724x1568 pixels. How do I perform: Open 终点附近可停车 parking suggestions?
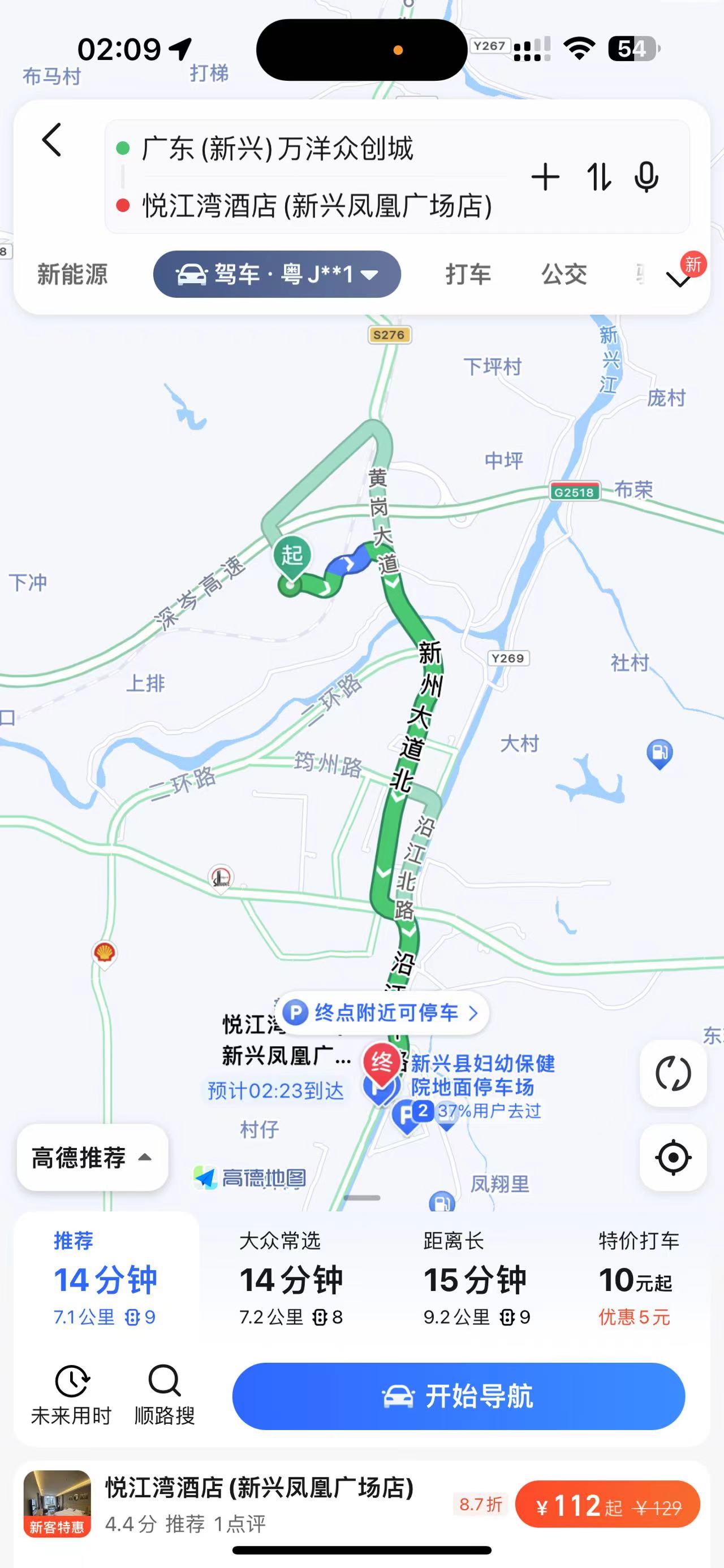[383, 1012]
